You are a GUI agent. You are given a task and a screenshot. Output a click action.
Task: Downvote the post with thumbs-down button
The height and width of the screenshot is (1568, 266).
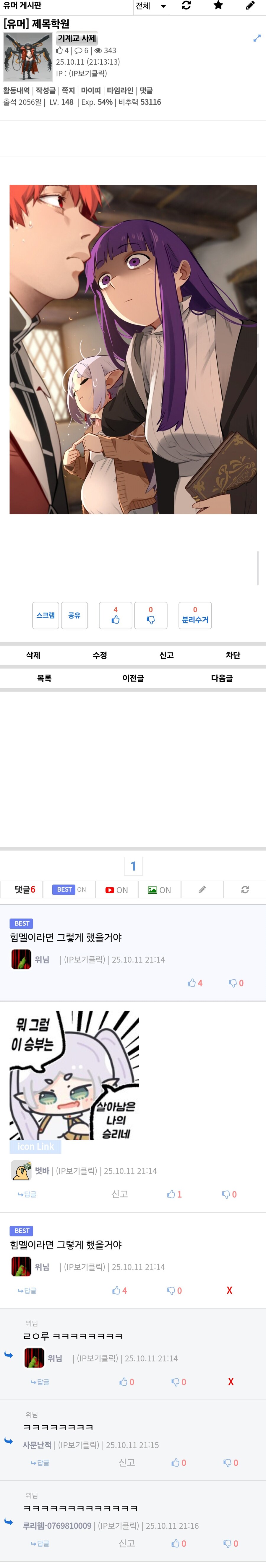(x=150, y=615)
